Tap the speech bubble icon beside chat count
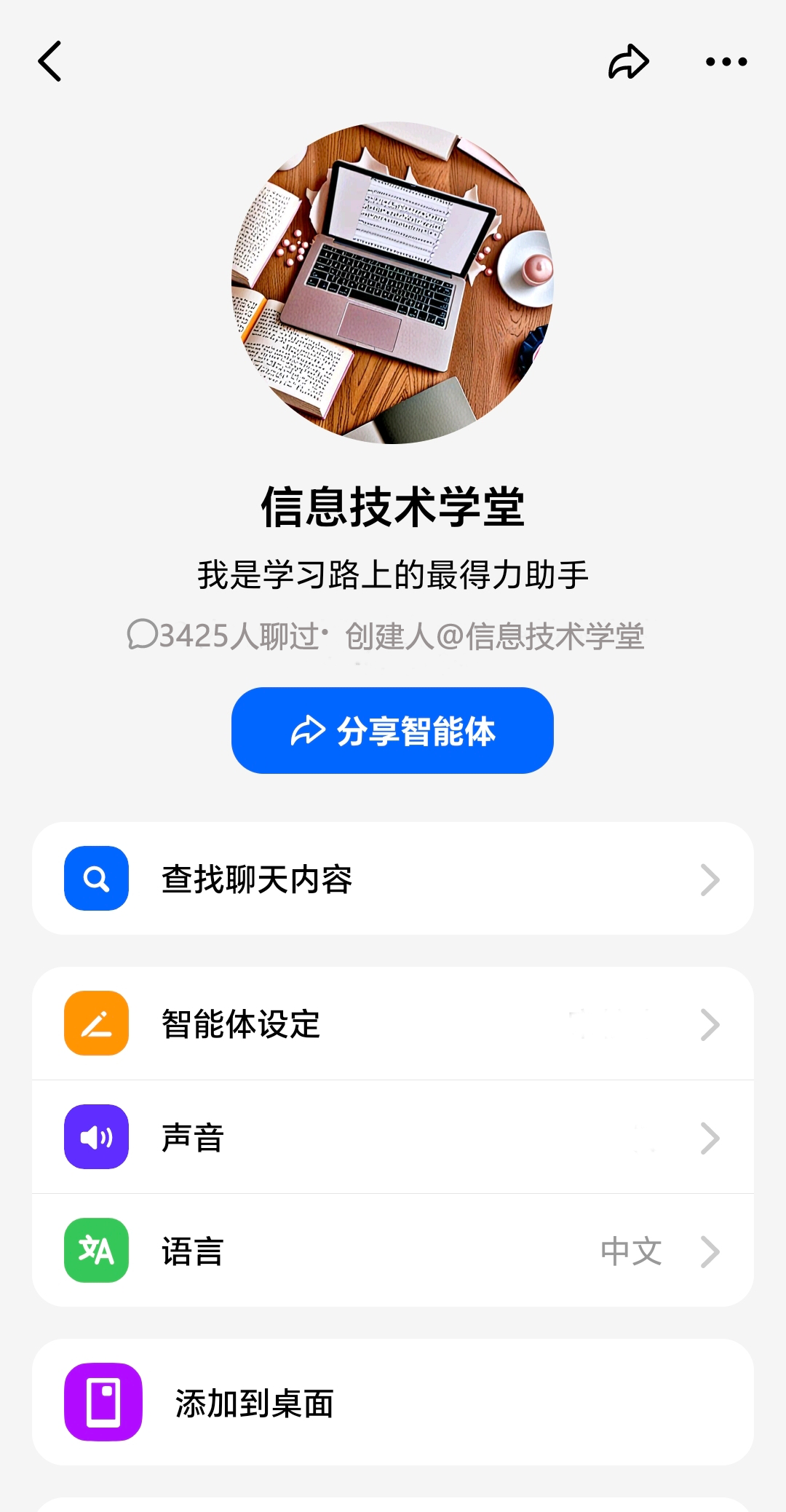The width and height of the screenshot is (786, 1512). pos(143,634)
